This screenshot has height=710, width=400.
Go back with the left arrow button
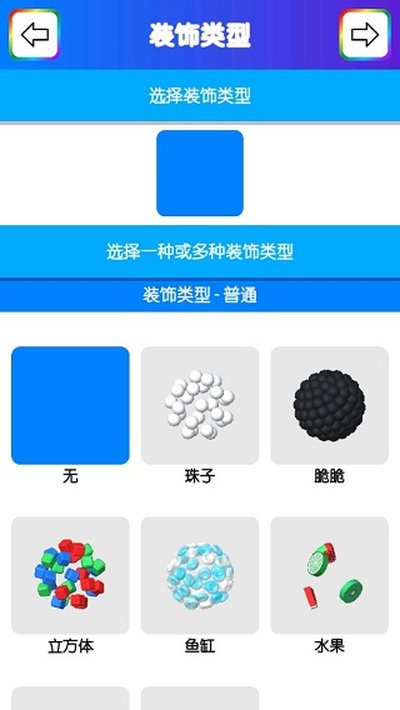tap(34, 35)
